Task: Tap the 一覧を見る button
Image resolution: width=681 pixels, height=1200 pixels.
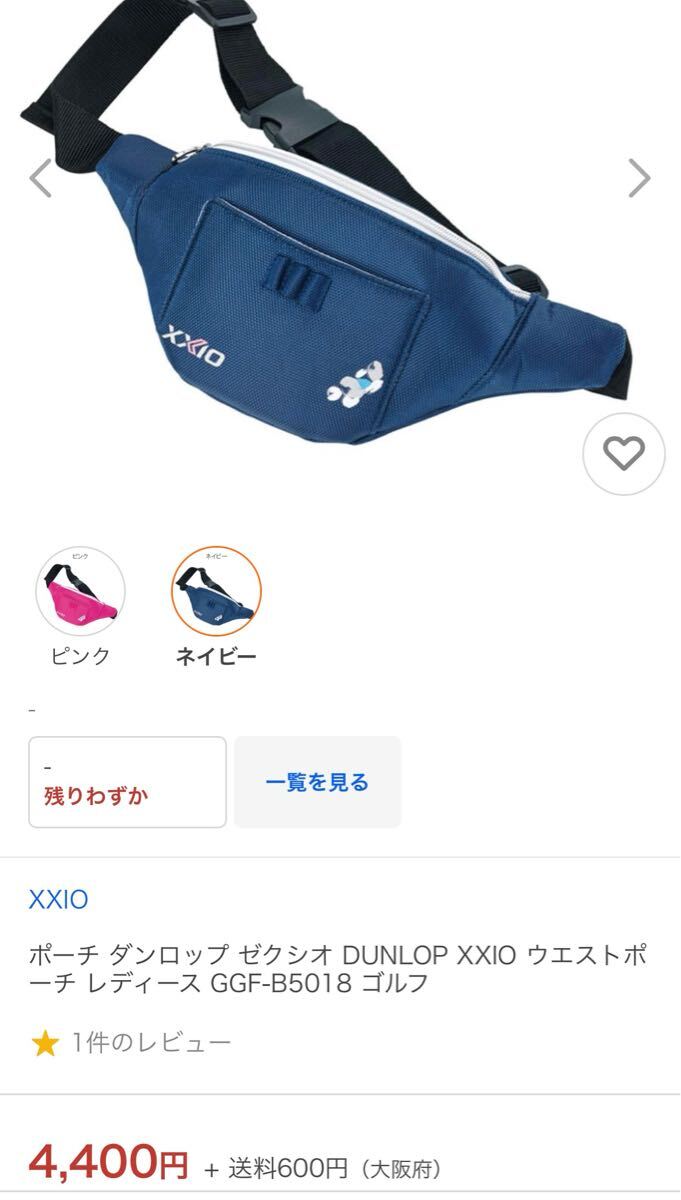Action: [x=317, y=782]
